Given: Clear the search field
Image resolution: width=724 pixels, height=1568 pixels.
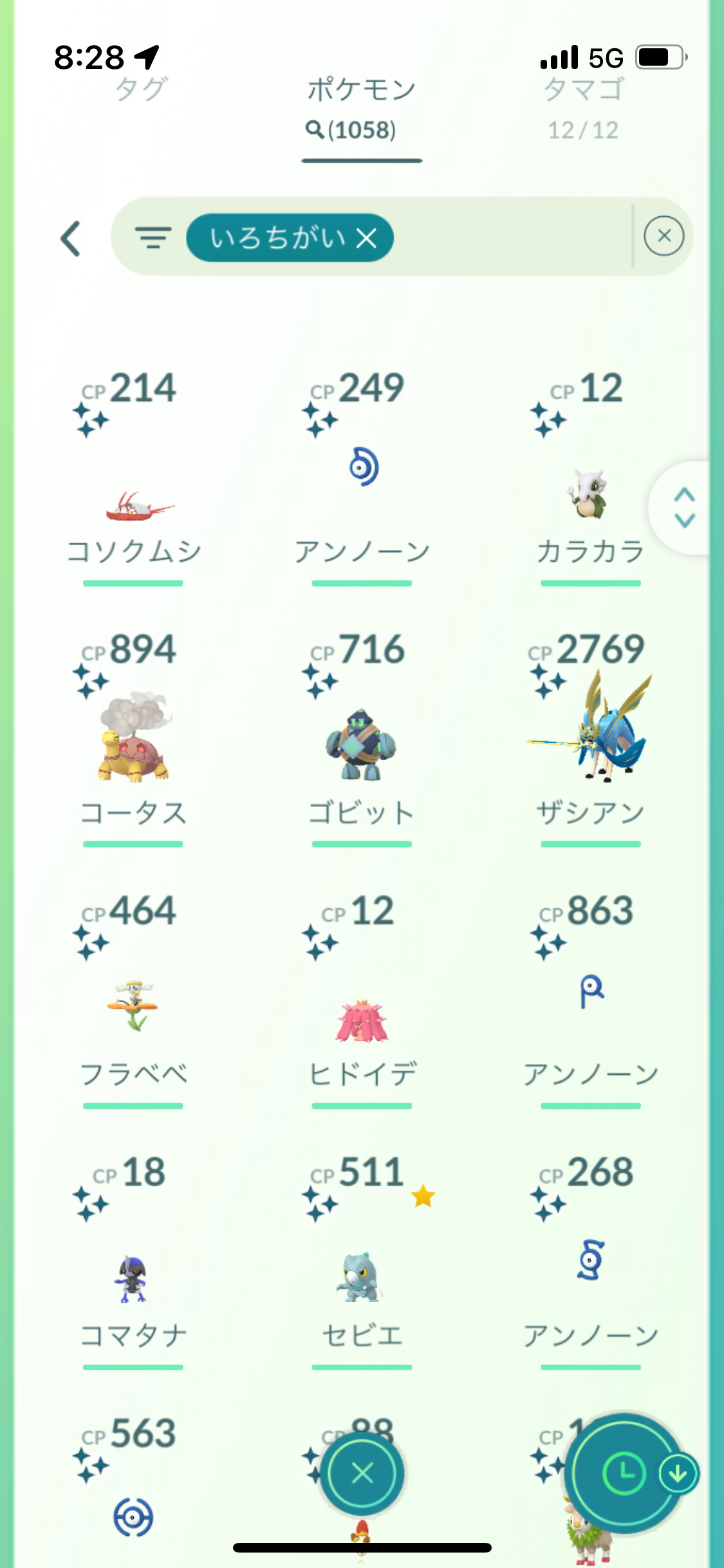Looking at the screenshot, I should pos(664,236).
